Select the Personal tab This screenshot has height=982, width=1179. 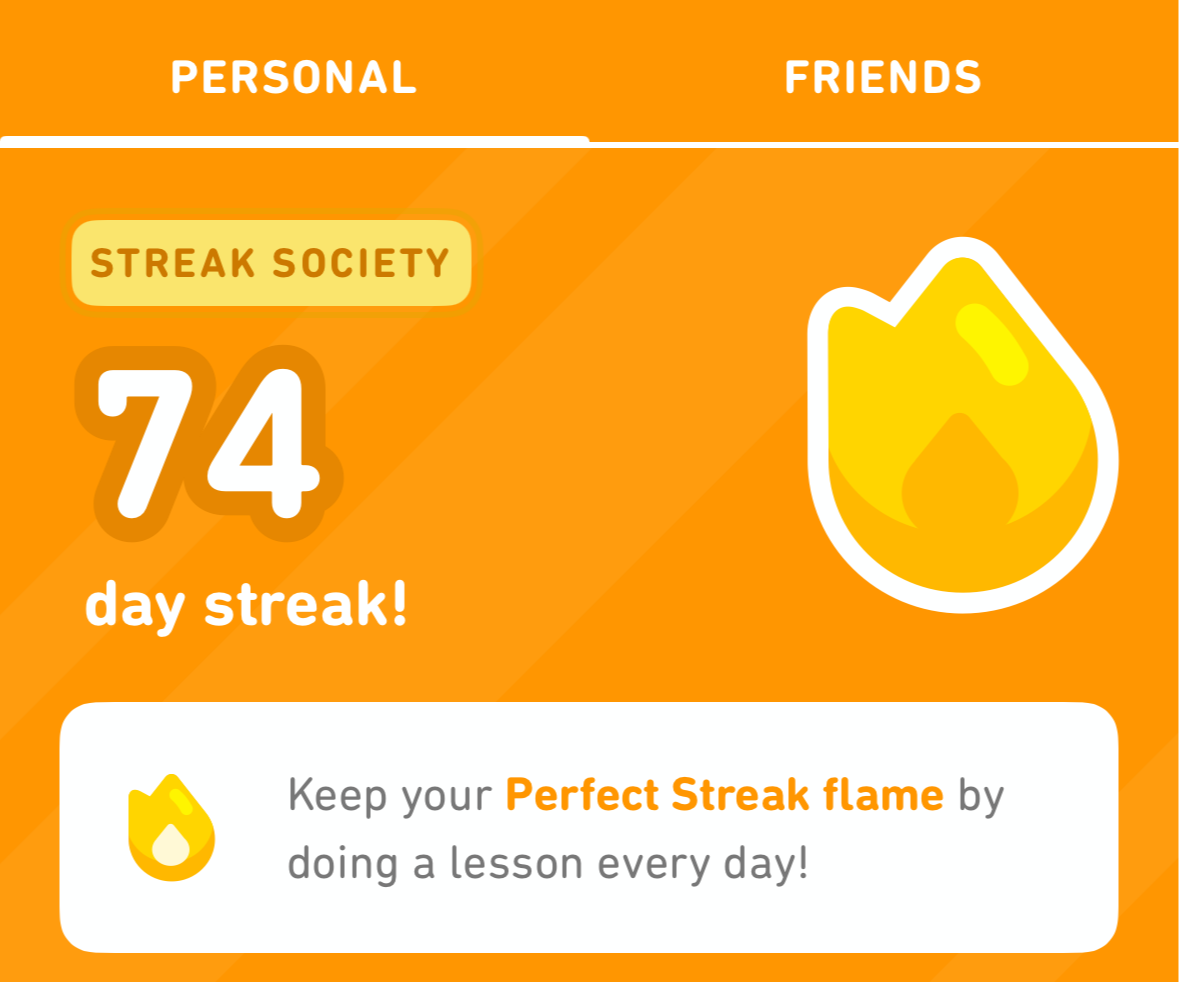coord(293,78)
